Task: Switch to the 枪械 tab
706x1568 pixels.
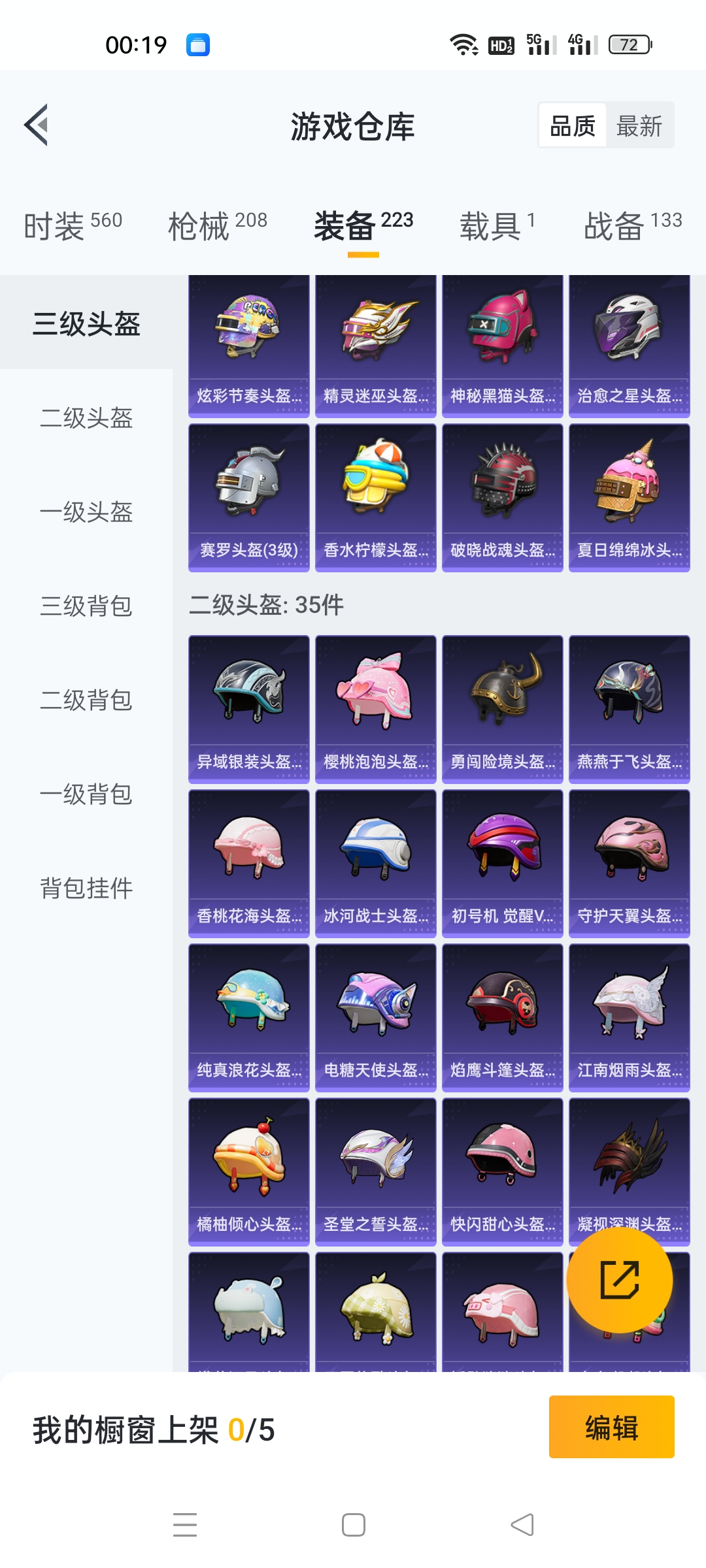Action: [x=218, y=226]
